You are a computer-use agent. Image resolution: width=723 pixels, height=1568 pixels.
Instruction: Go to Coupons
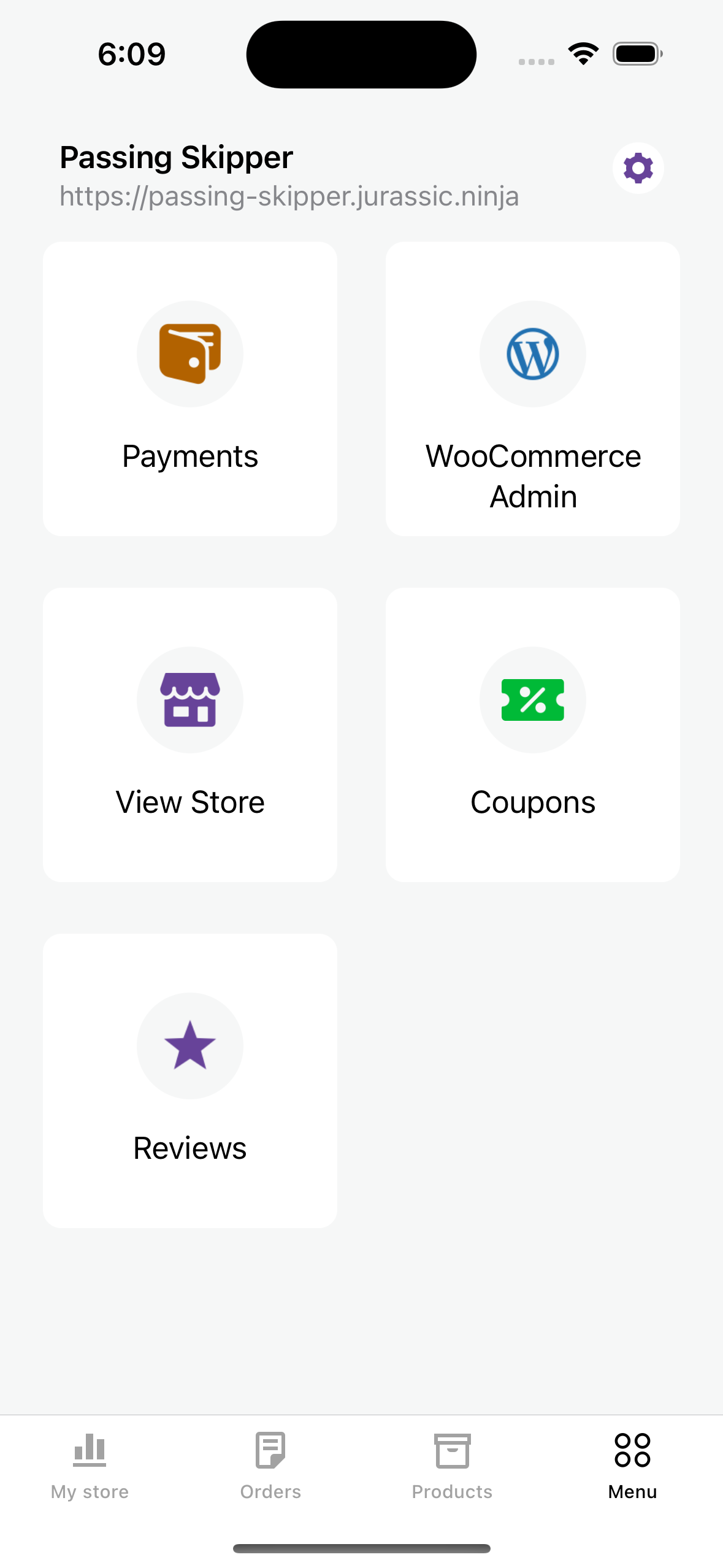coord(532,734)
